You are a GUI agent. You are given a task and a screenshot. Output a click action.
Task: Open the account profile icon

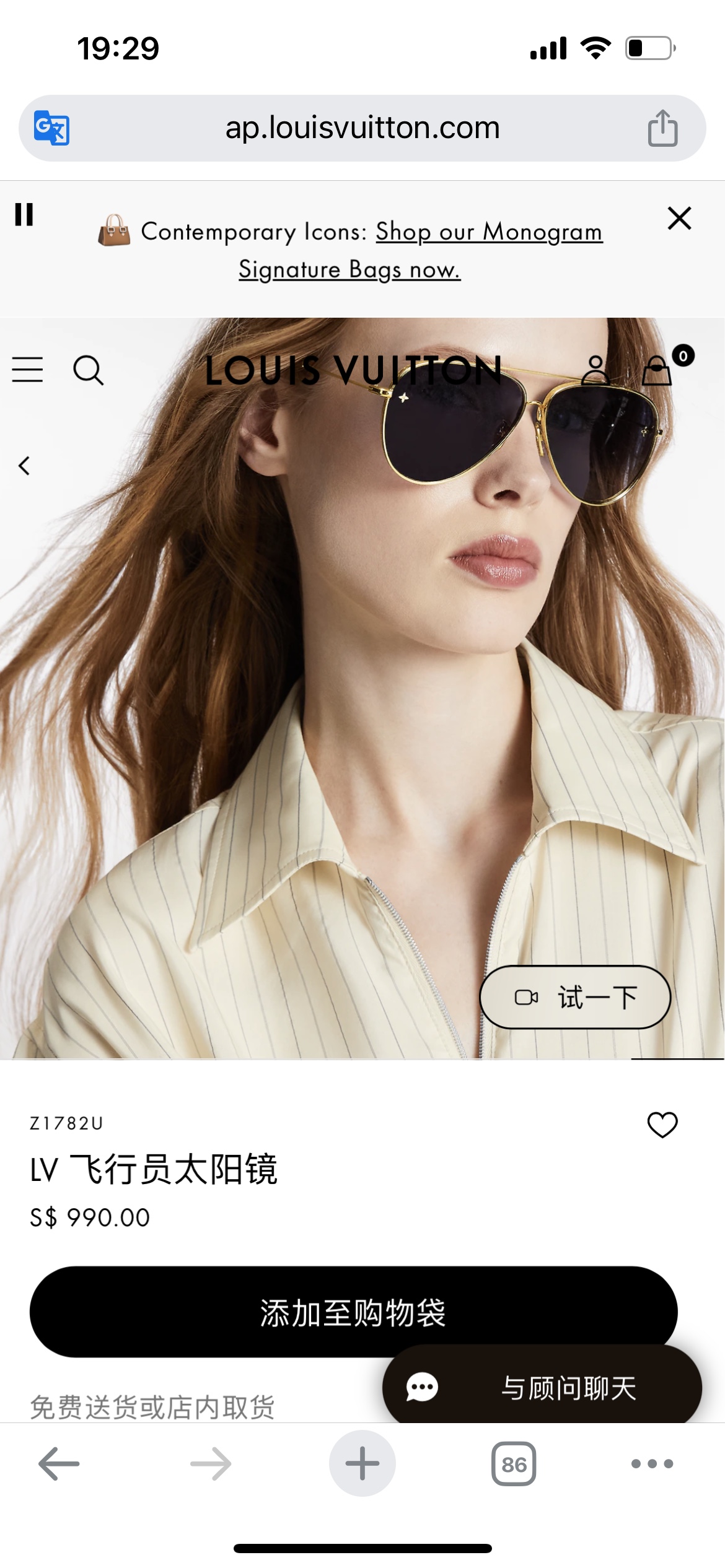595,370
